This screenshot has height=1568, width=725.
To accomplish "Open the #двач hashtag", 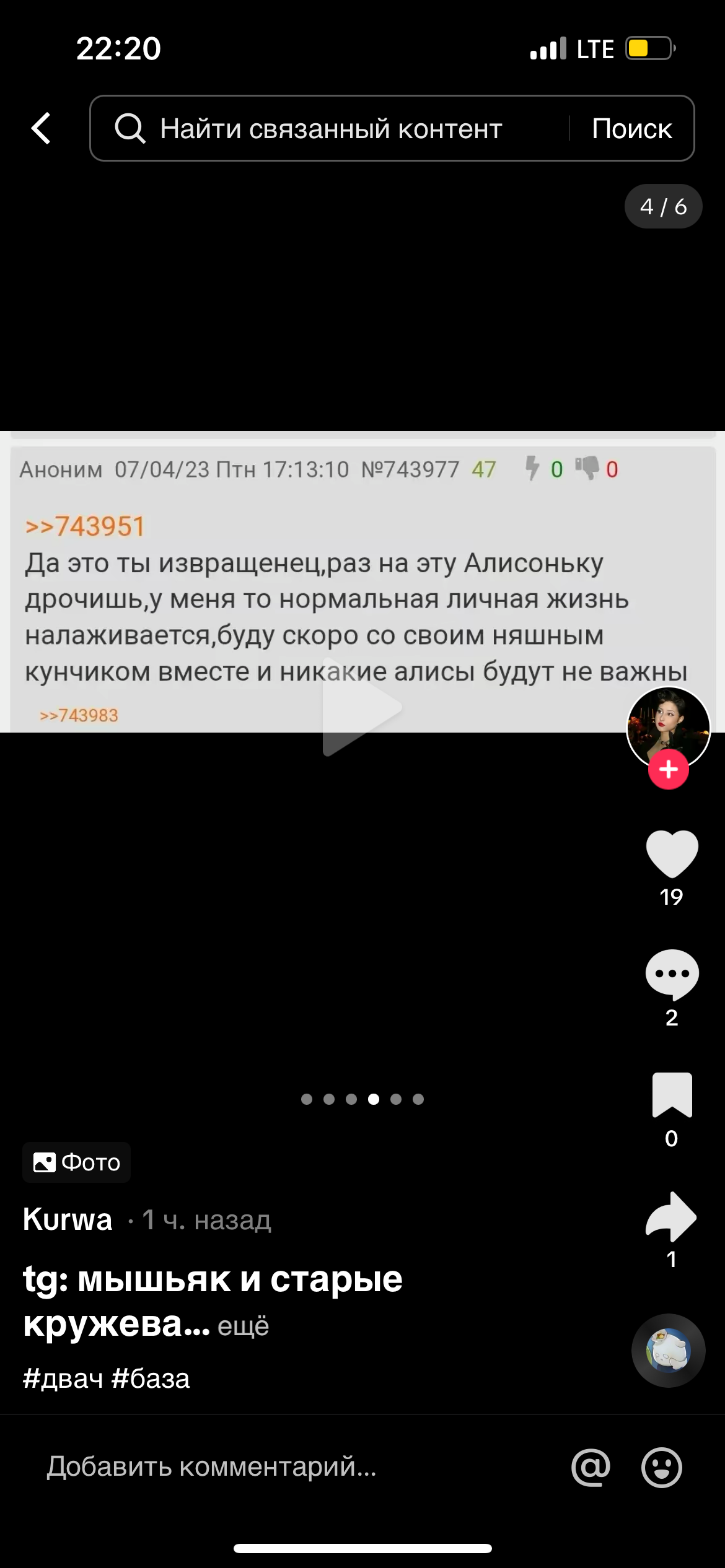I will coord(63,1379).
